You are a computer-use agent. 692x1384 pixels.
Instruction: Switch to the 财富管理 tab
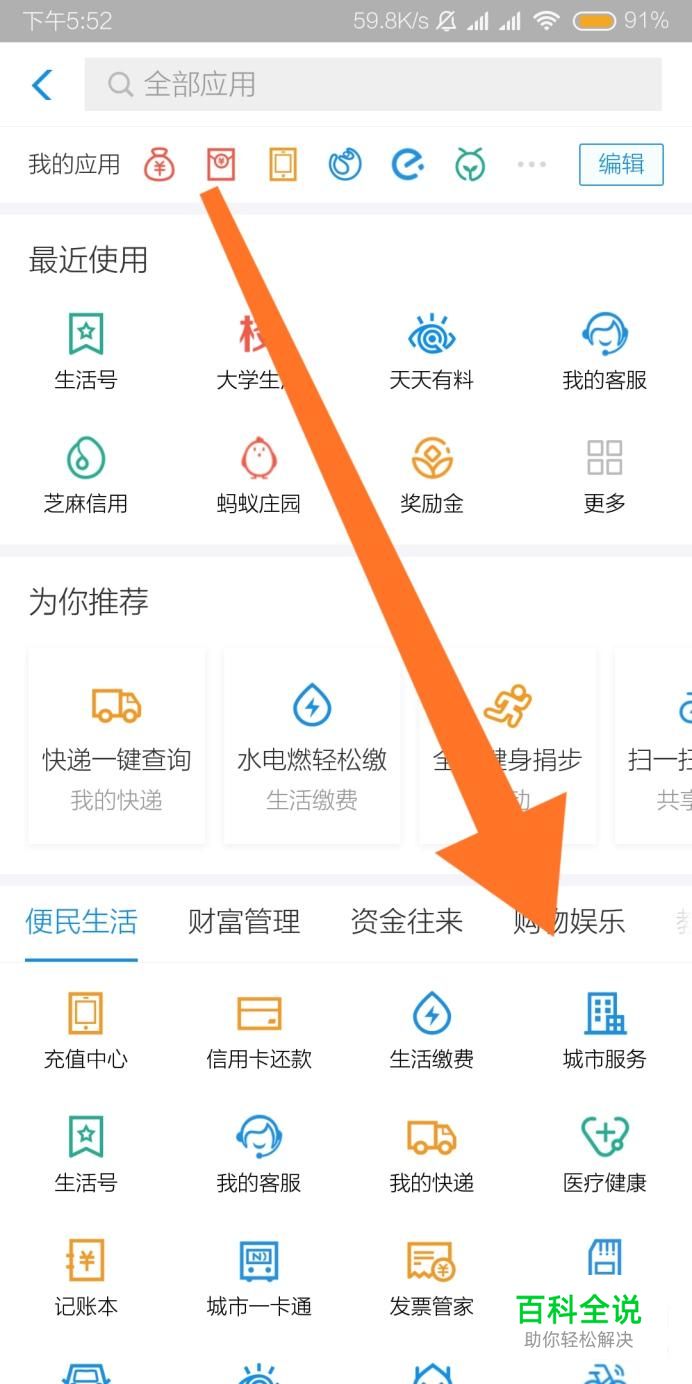click(x=244, y=921)
